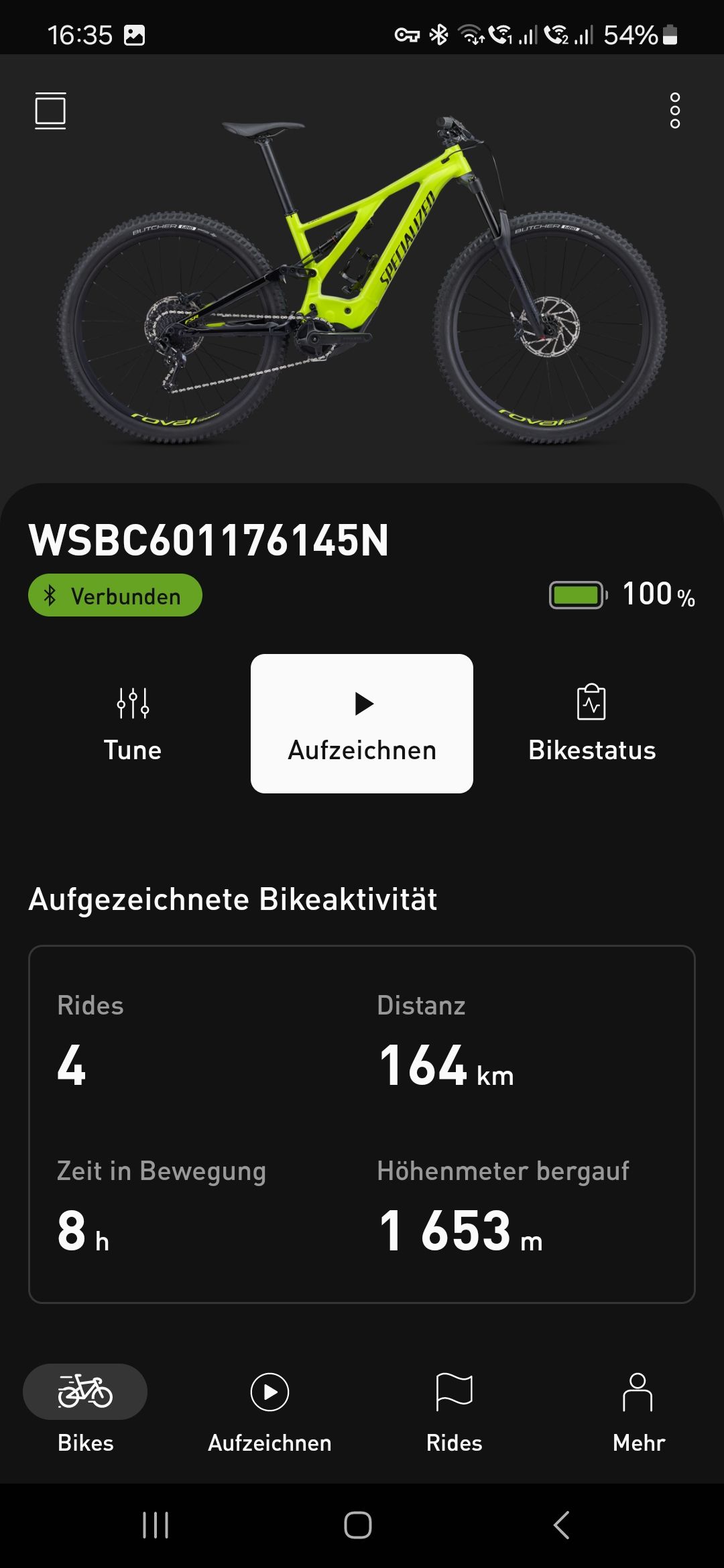
Task: Tap the Verbunden Bluetooth connection chip
Action: [115, 595]
